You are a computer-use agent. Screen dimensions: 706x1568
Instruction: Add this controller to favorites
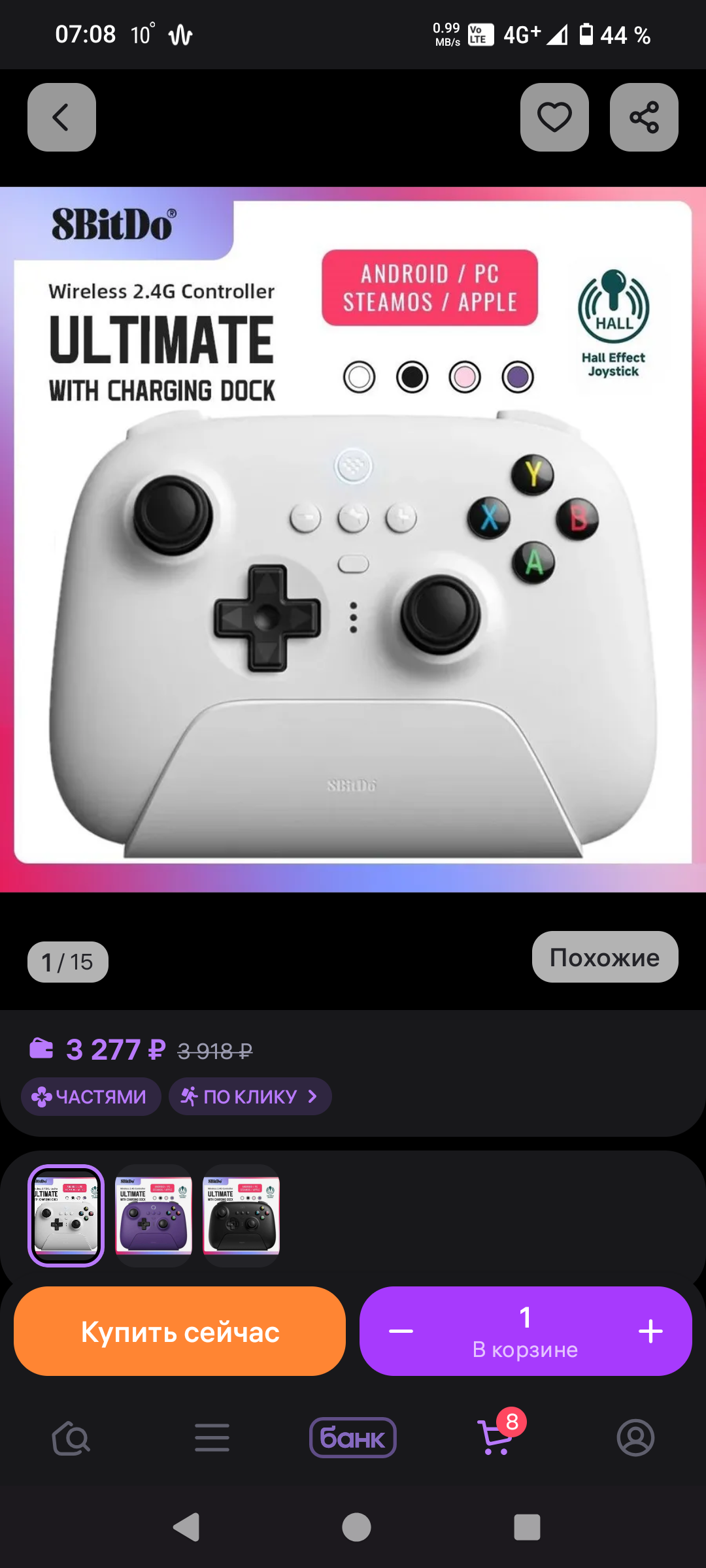[x=554, y=118]
